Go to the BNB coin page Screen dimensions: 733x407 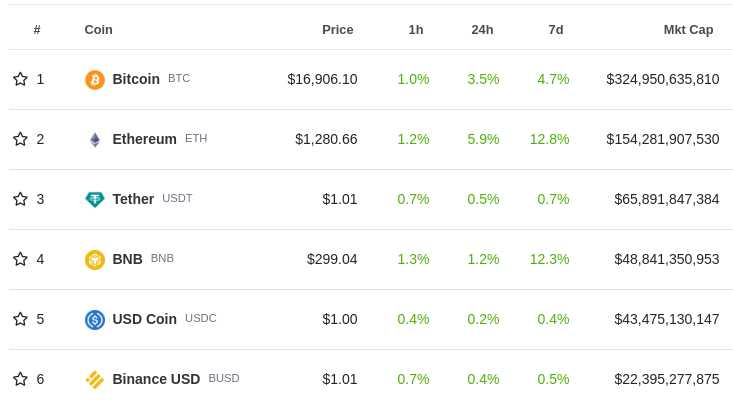[127, 259]
